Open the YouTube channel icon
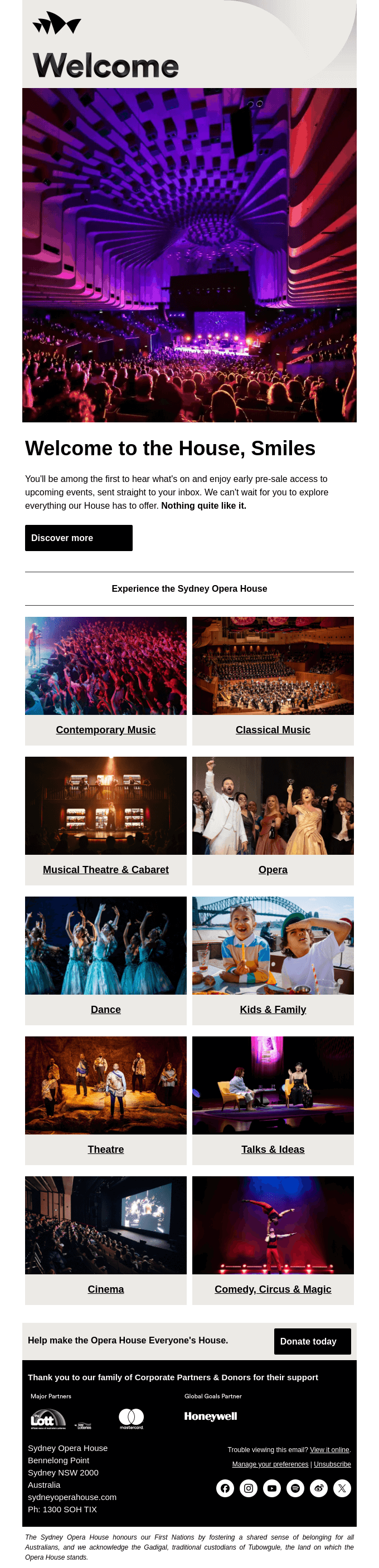The image size is (379, 1568). click(272, 1488)
